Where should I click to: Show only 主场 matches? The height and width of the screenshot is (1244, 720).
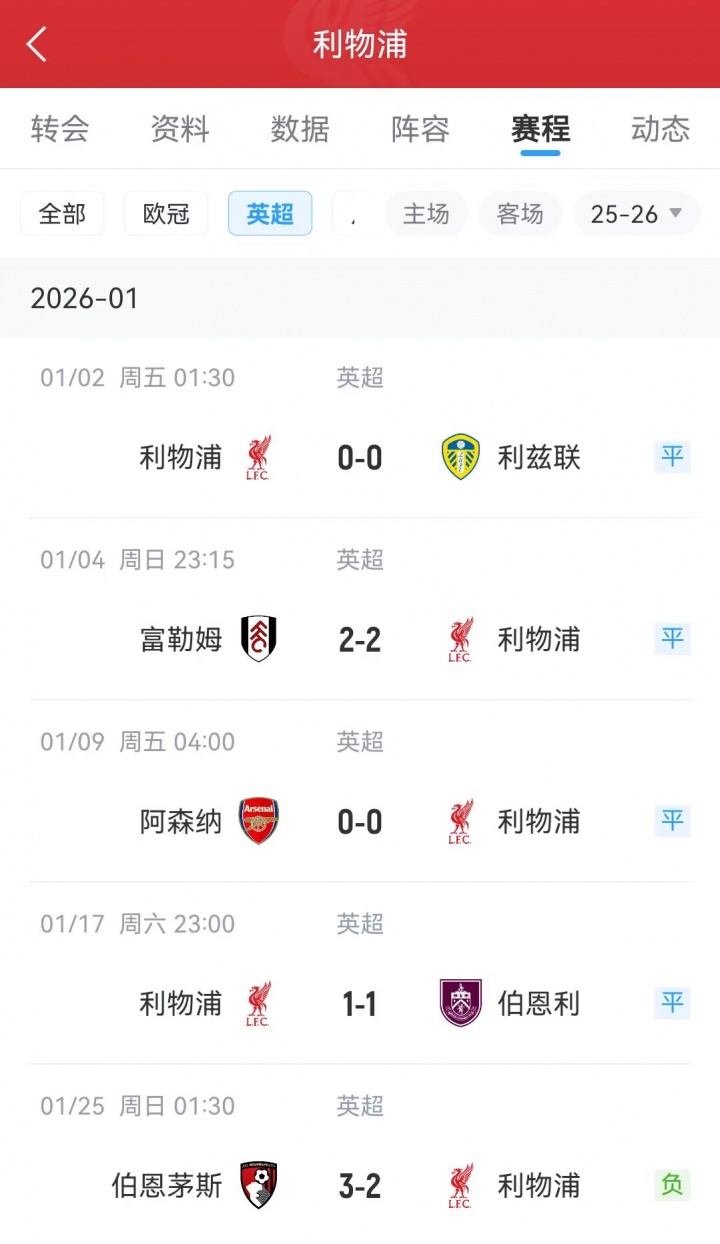click(426, 214)
